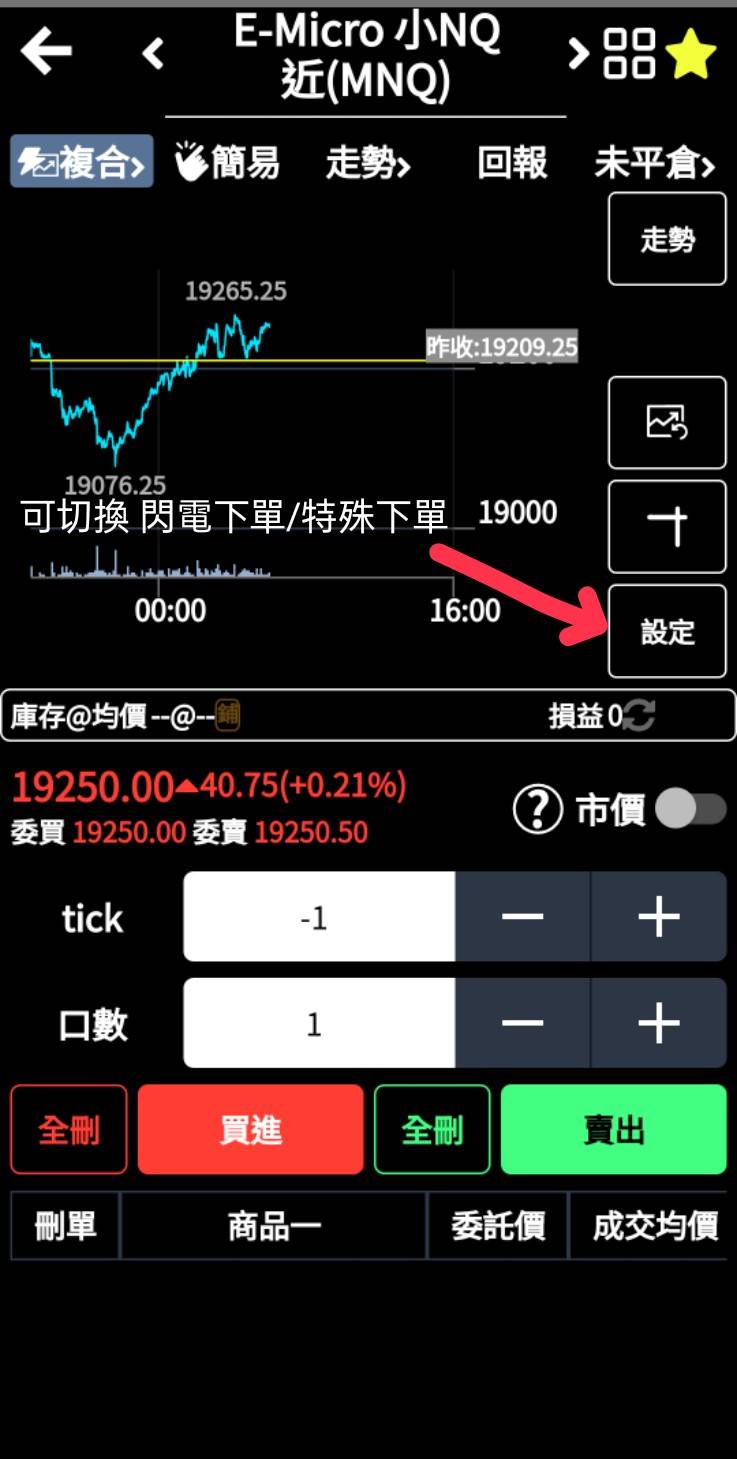Viewport: 737px width, 1459px height.
Task: Open 設定 to switch order mode
Action: pyautogui.click(x=667, y=631)
